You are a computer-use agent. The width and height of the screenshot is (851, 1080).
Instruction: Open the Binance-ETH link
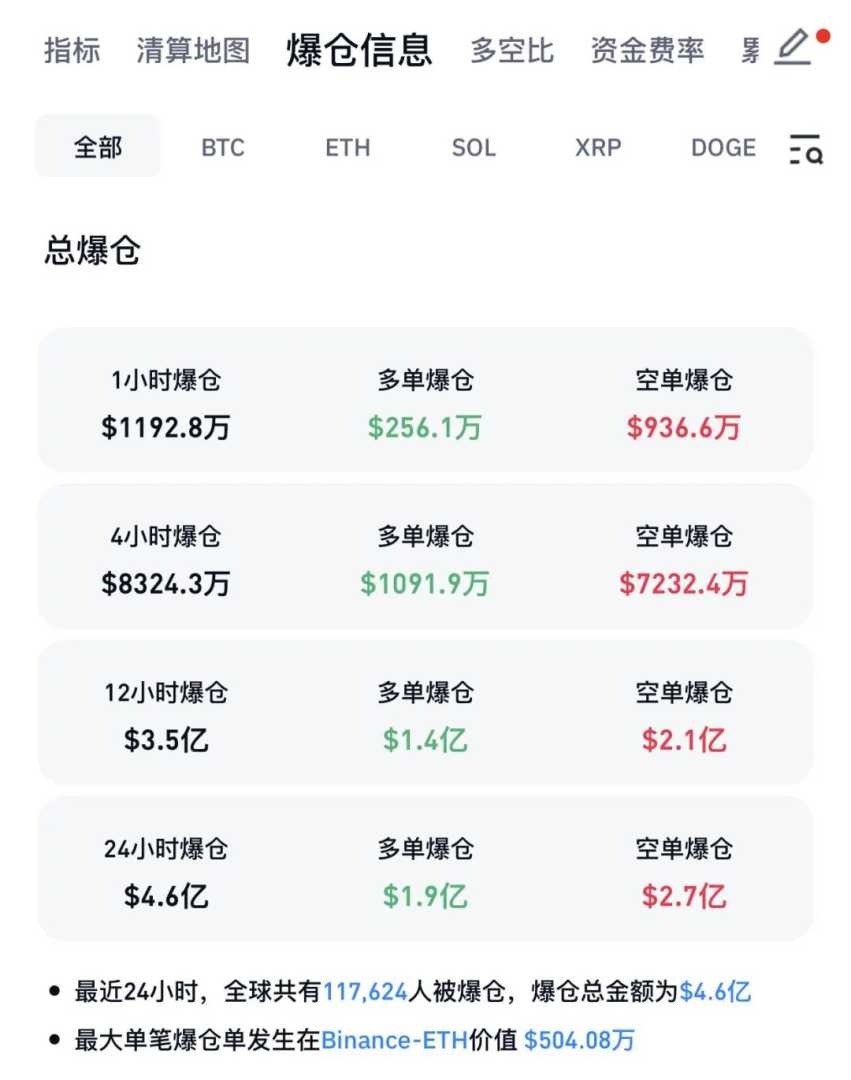(394, 1040)
